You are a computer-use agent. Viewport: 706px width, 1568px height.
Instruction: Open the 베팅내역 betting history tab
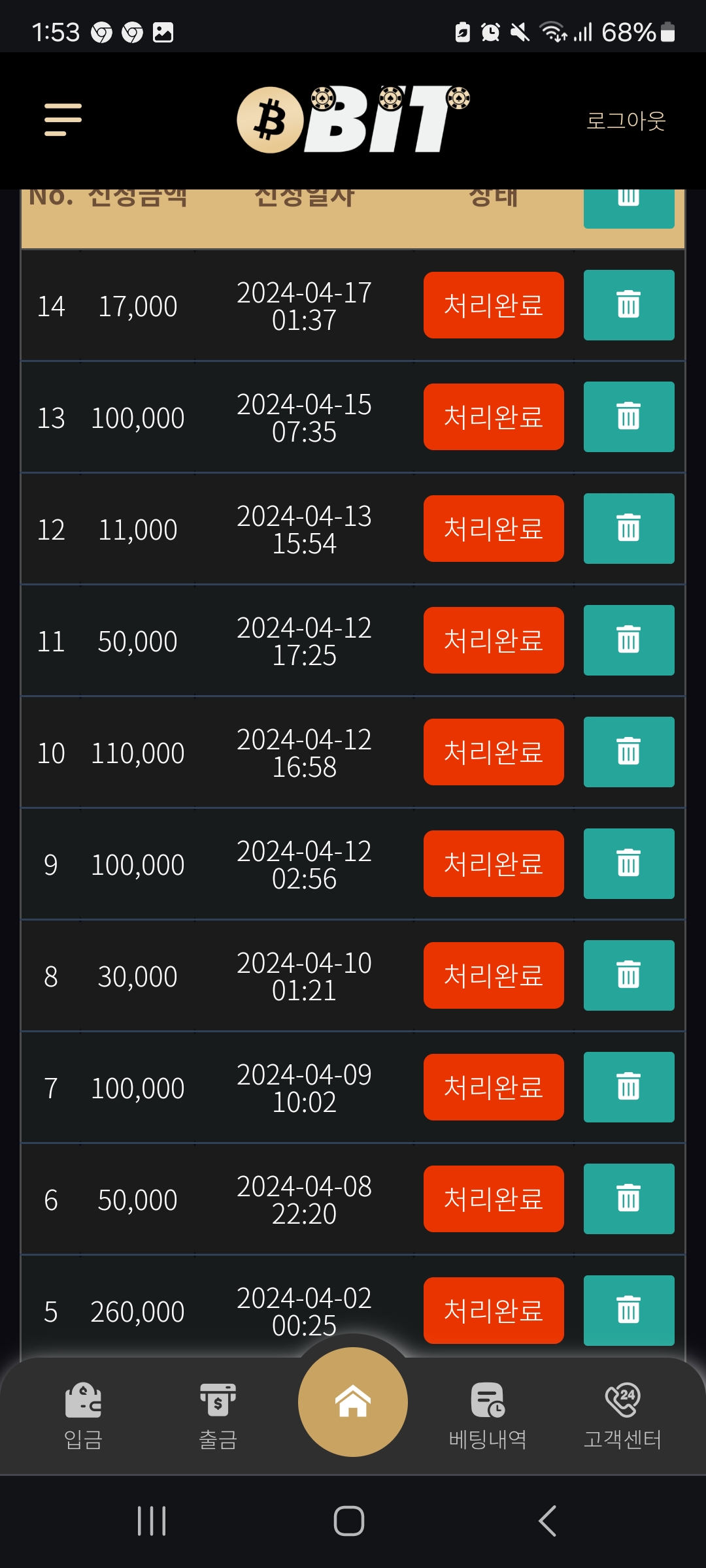coord(488,1415)
